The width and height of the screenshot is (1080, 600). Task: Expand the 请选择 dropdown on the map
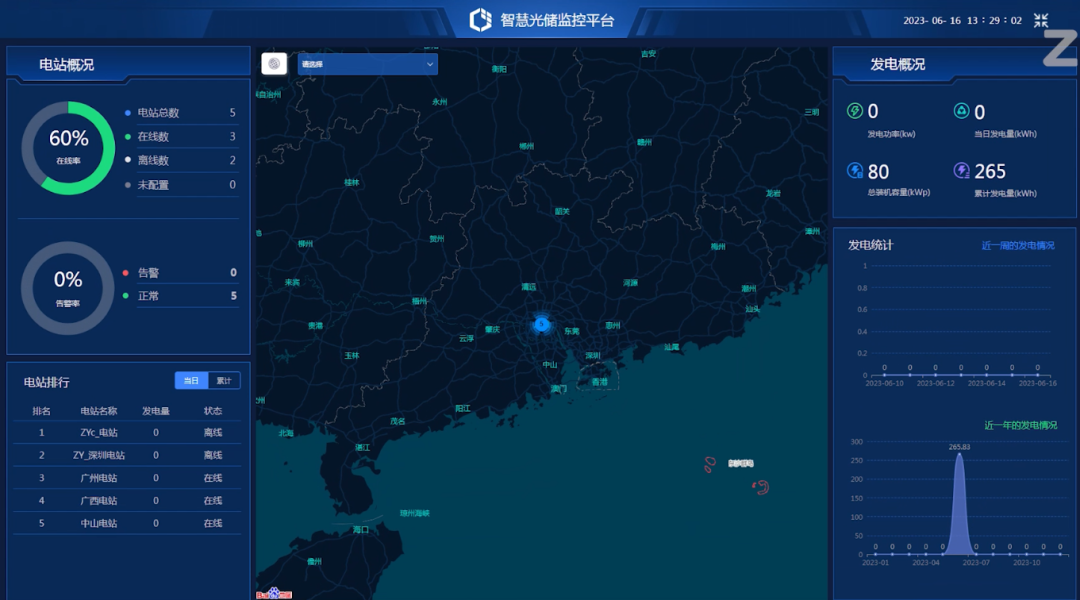pos(367,64)
